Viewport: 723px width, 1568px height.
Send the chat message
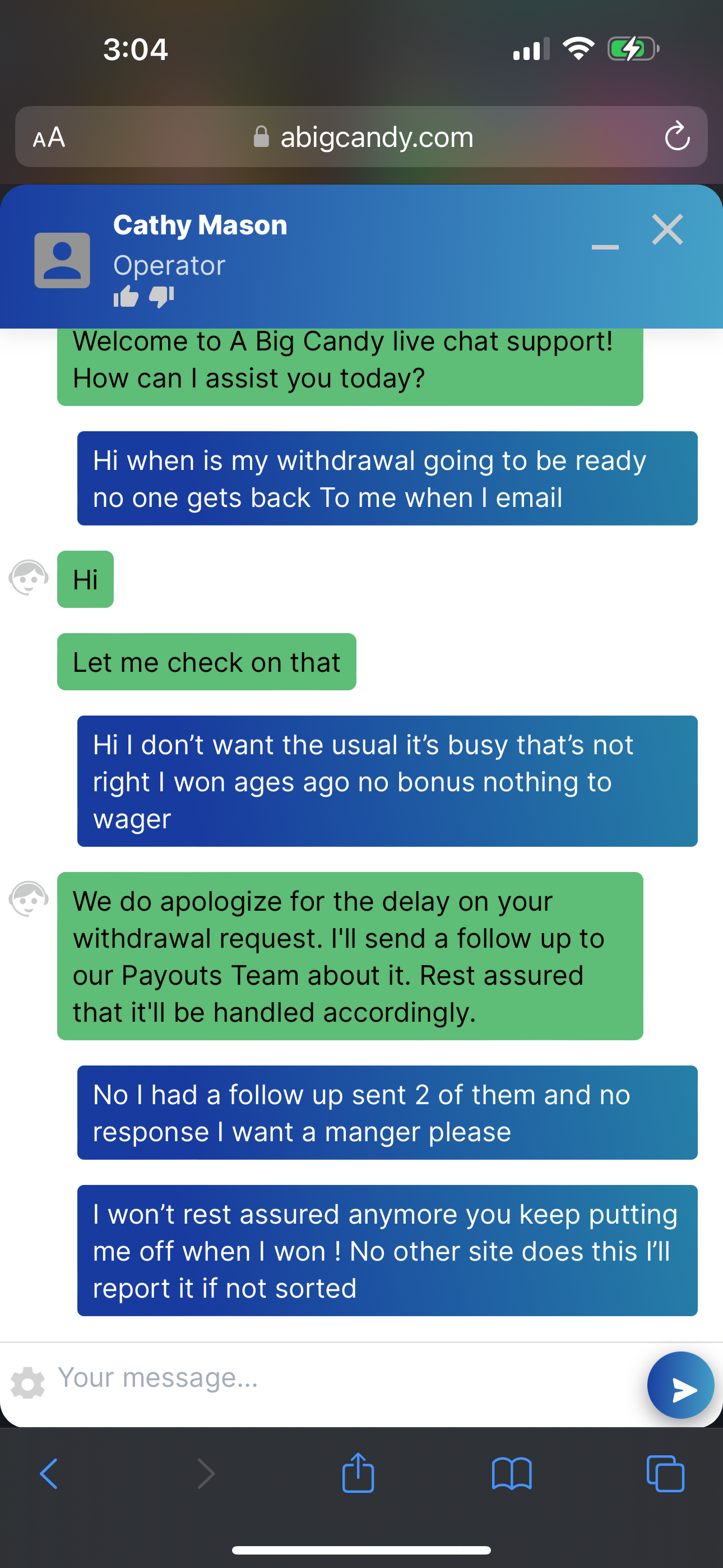click(x=680, y=1385)
